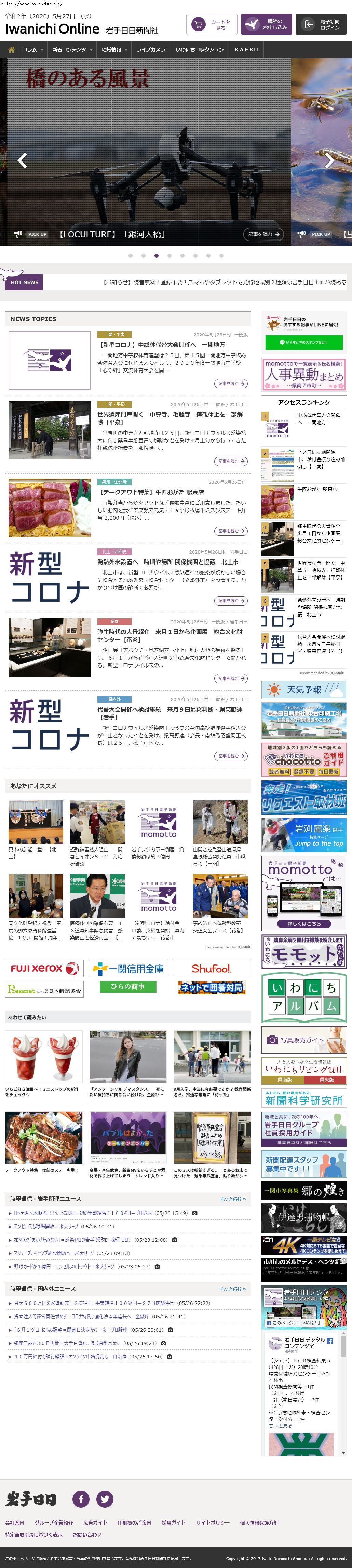The image size is (352, 1568).
Task: Read the 銀河大橋 featured article via 記事を読む
Action: 264,234
